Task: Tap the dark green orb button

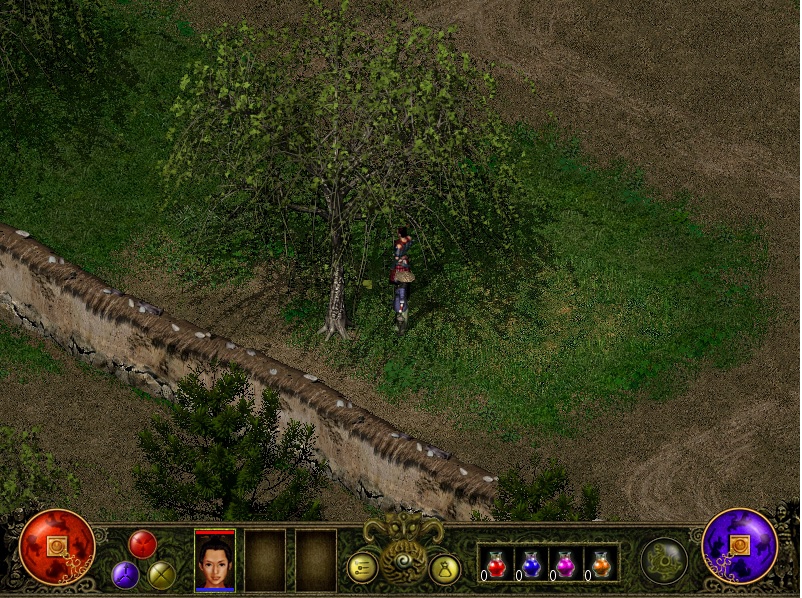Action: pos(664,560)
